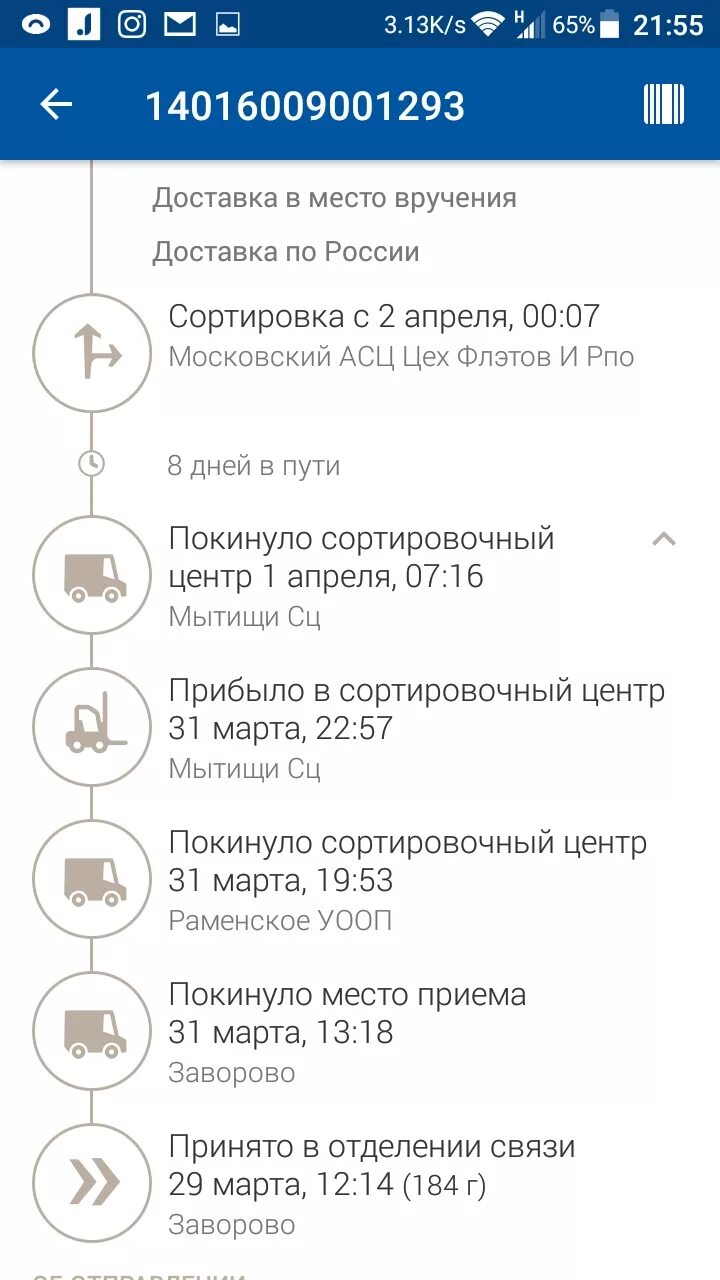
Task: Show the tracking number barcode
Action: click(x=664, y=105)
